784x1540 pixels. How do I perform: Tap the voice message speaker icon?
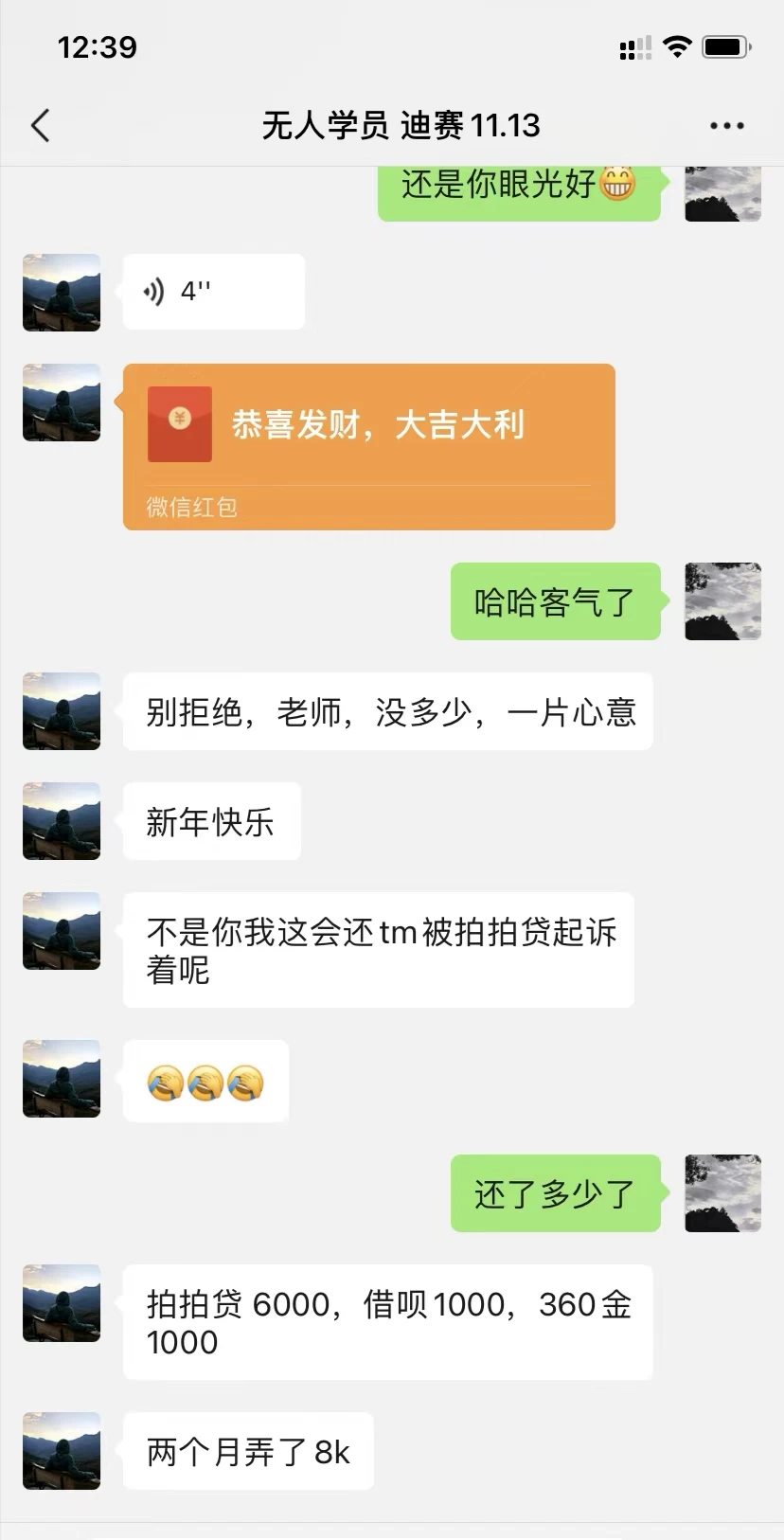tap(154, 291)
